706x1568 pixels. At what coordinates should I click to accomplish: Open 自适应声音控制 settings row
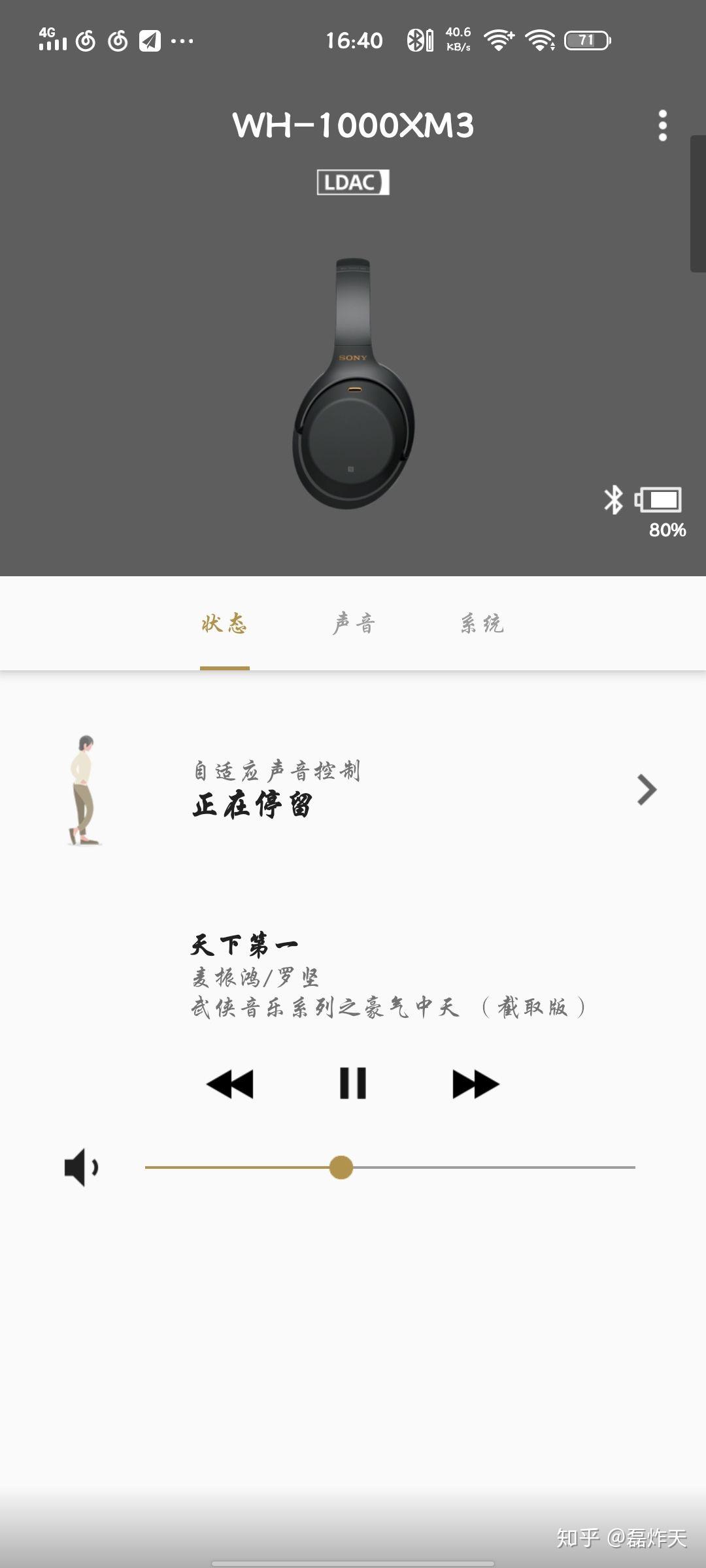tap(418, 789)
